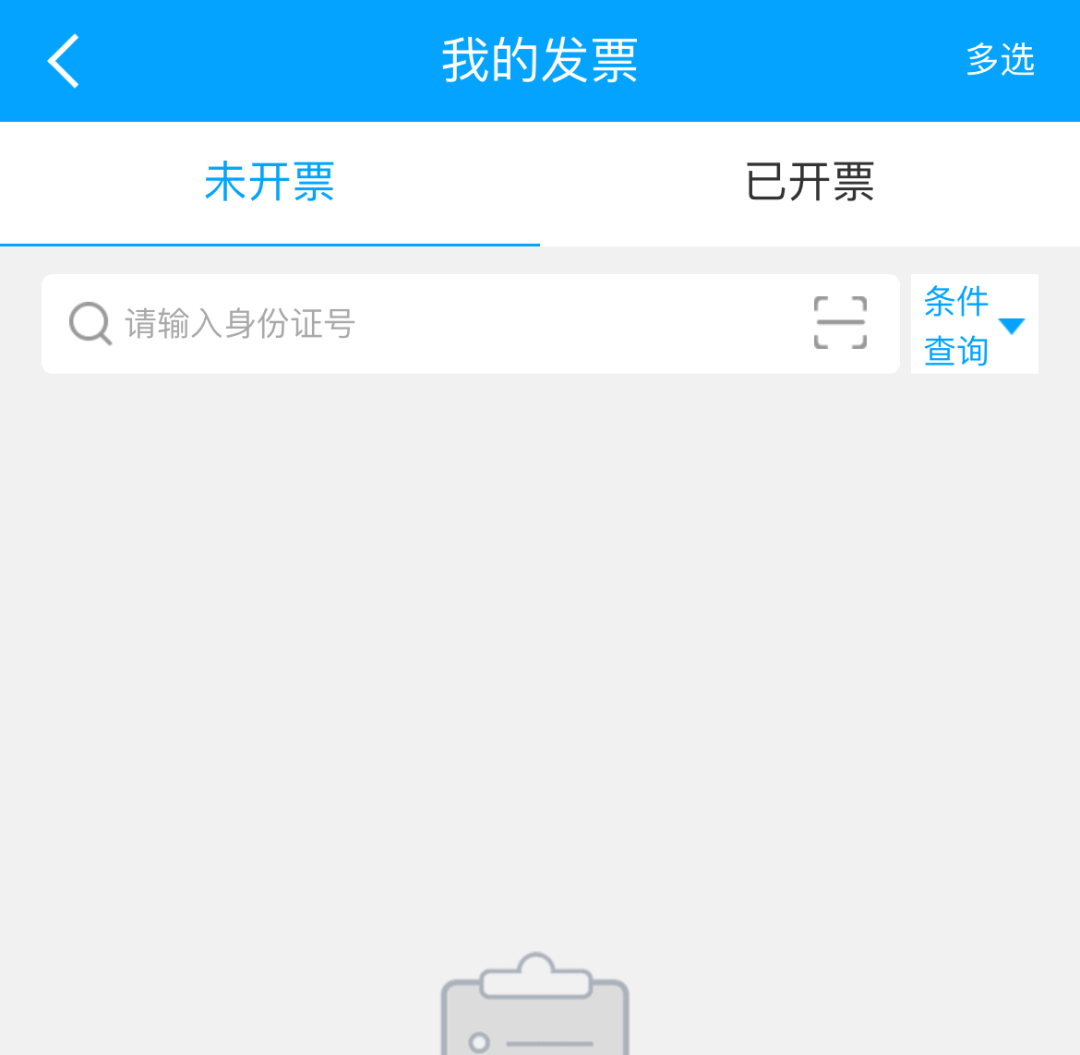The height and width of the screenshot is (1055, 1080).
Task: Expand the 条件查询 dropdown
Action: tap(974, 325)
